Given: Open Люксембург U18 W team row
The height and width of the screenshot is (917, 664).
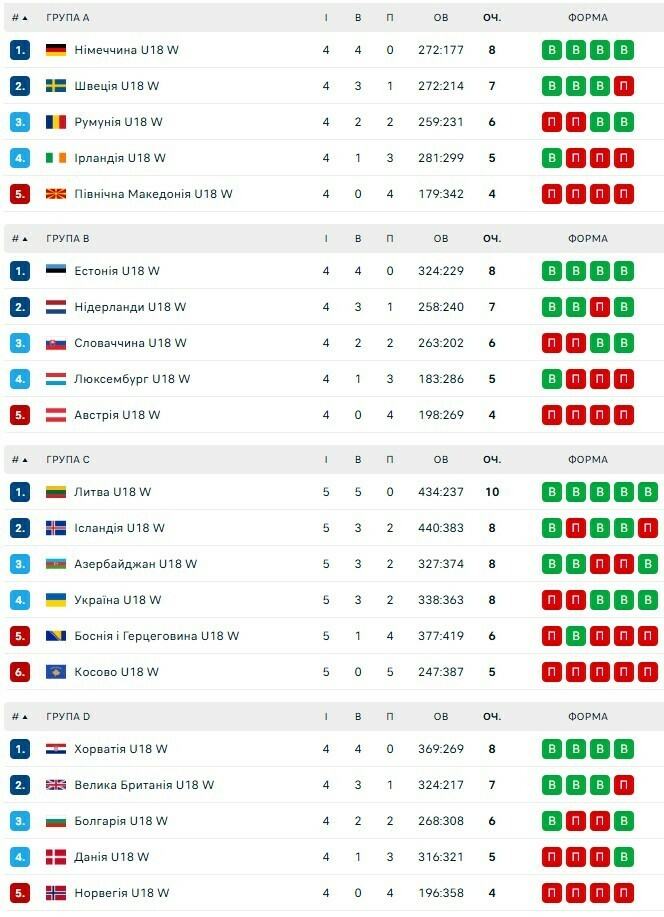Looking at the screenshot, I should point(132,379).
